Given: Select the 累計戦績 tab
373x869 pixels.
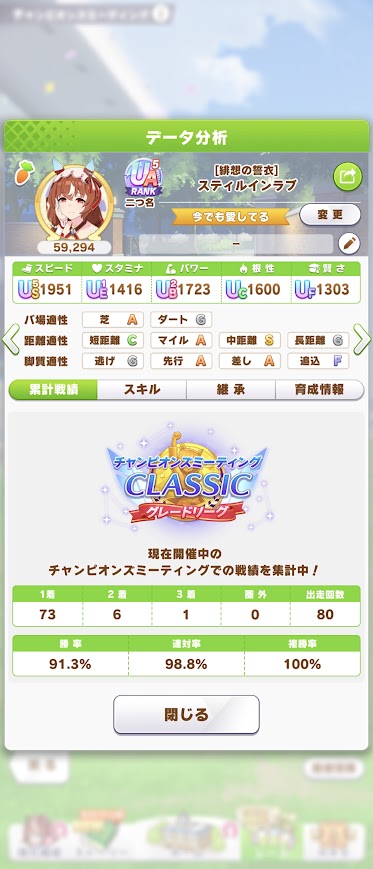Looking at the screenshot, I should point(53,390).
